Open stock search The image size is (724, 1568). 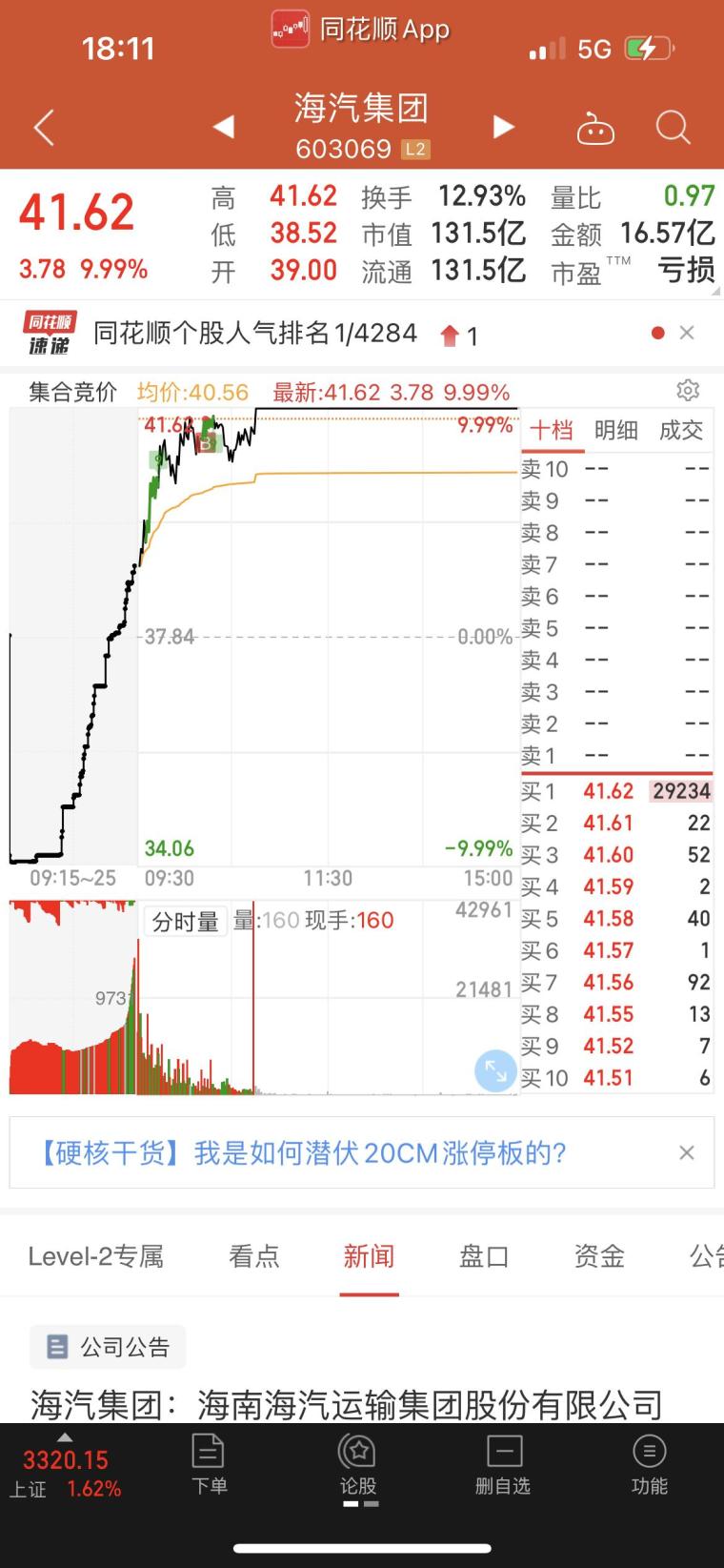[x=673, y=127]
